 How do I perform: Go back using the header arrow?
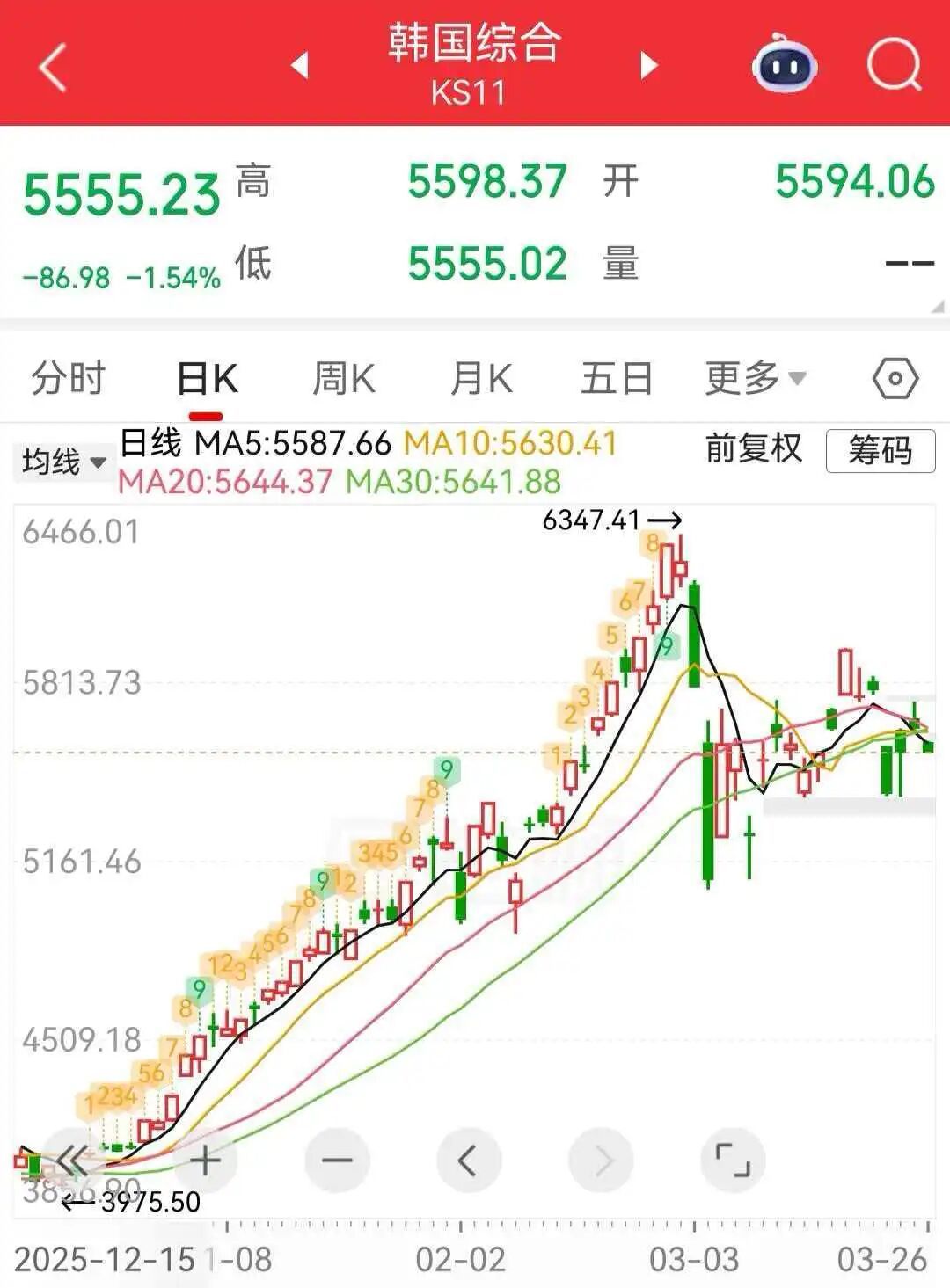pos(53,67)
